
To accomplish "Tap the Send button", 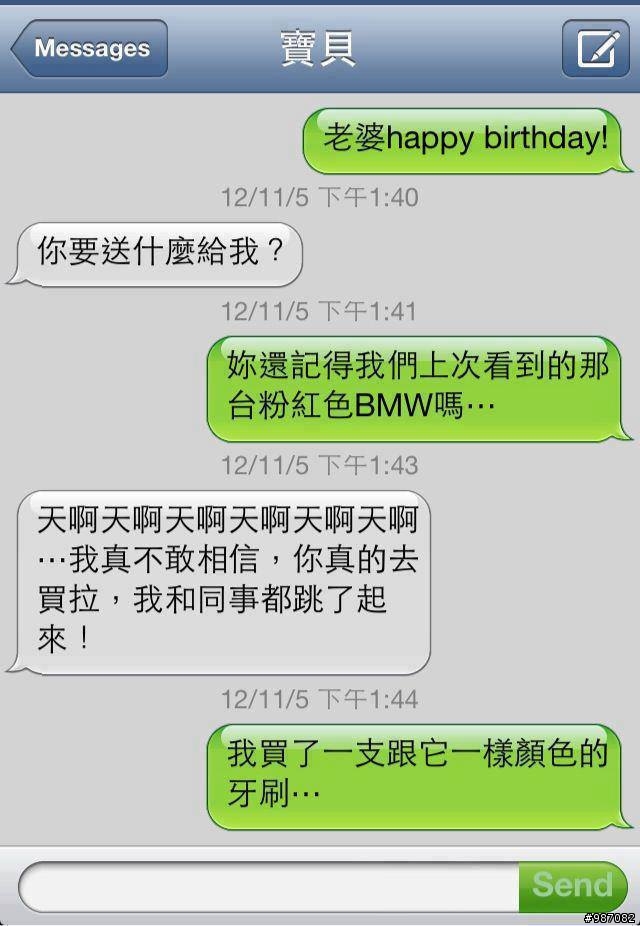I will [x=572, y=885].
